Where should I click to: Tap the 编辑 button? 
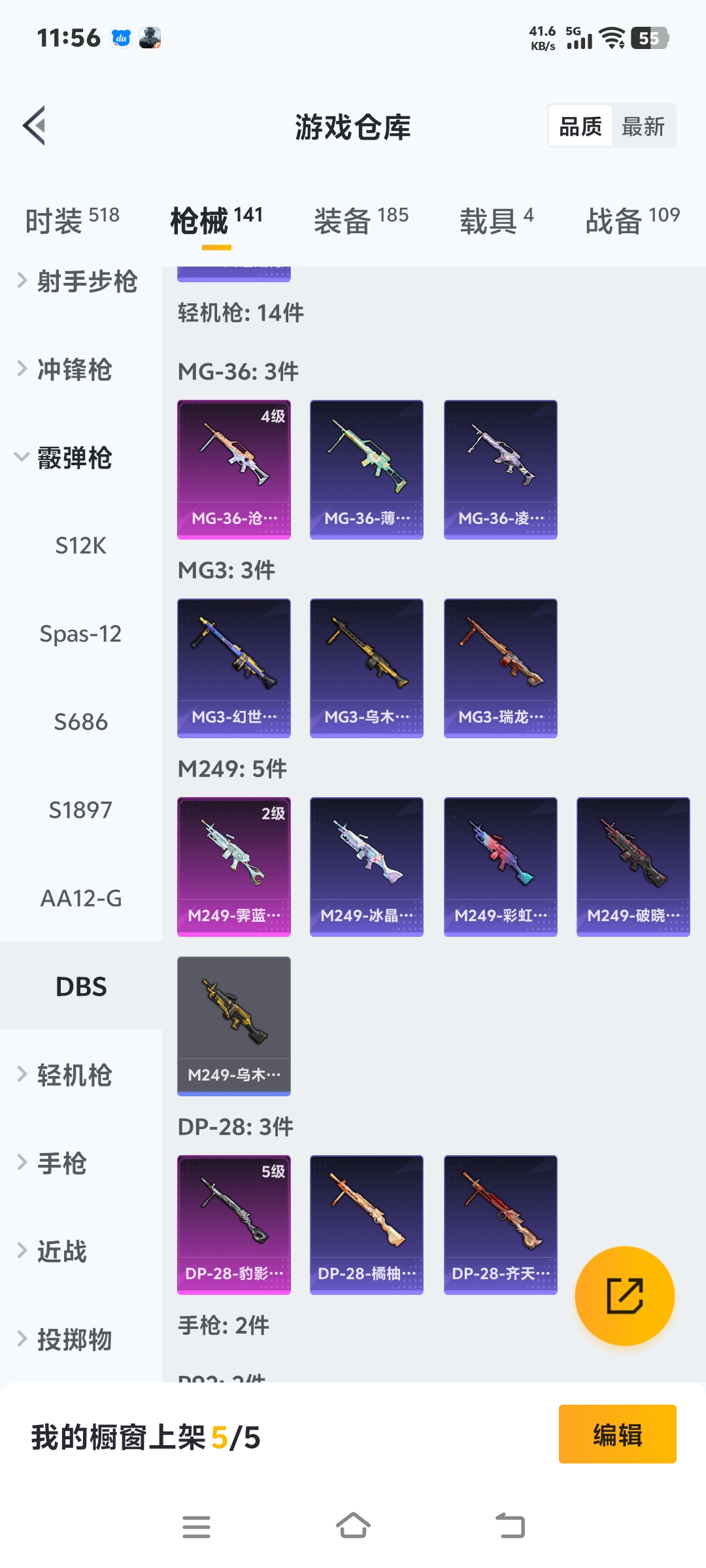(x=617, y=1434)
